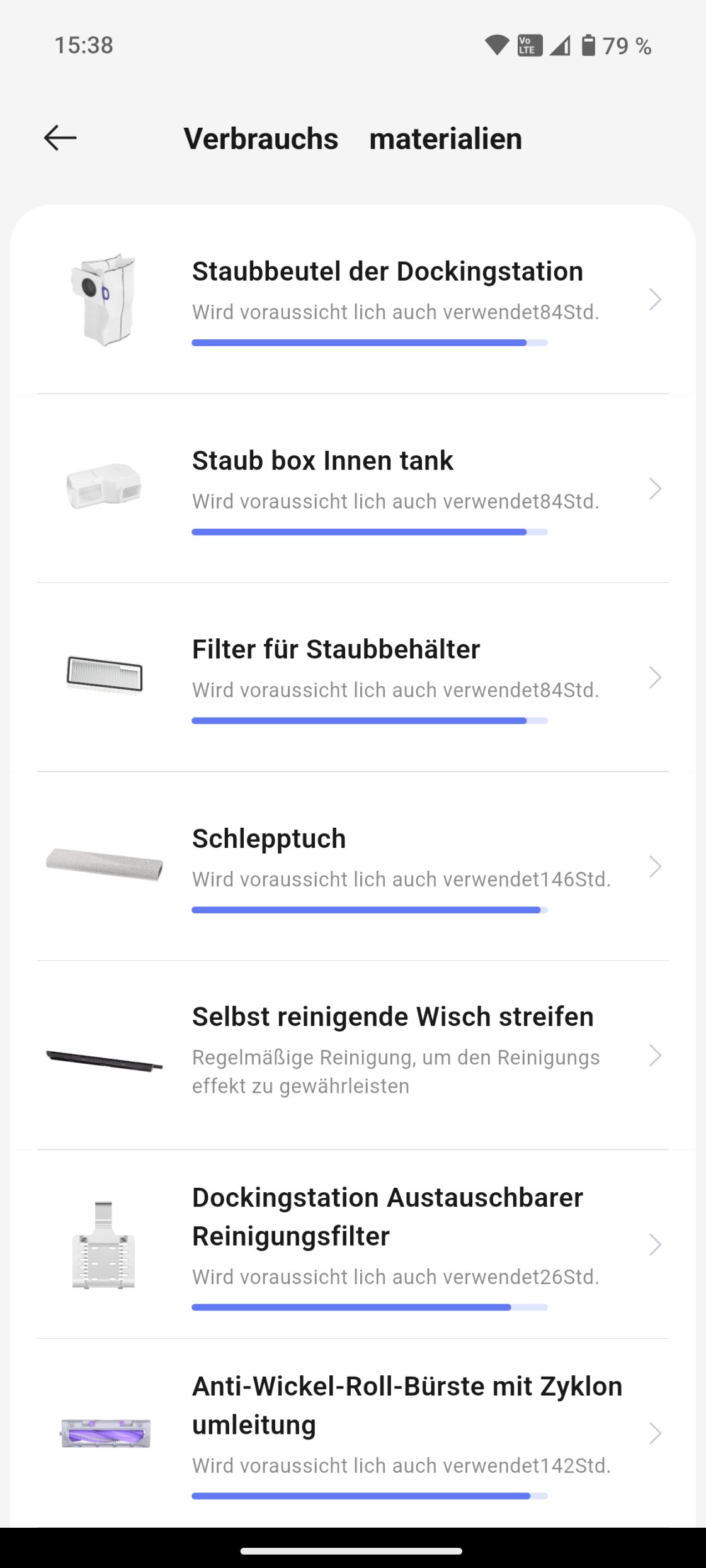The width and height of the screenshot is (706, 1568).
Task: Open Dockingstation Austauschbarer Reinigungsfilter
Action: (x=353, y=1244)
